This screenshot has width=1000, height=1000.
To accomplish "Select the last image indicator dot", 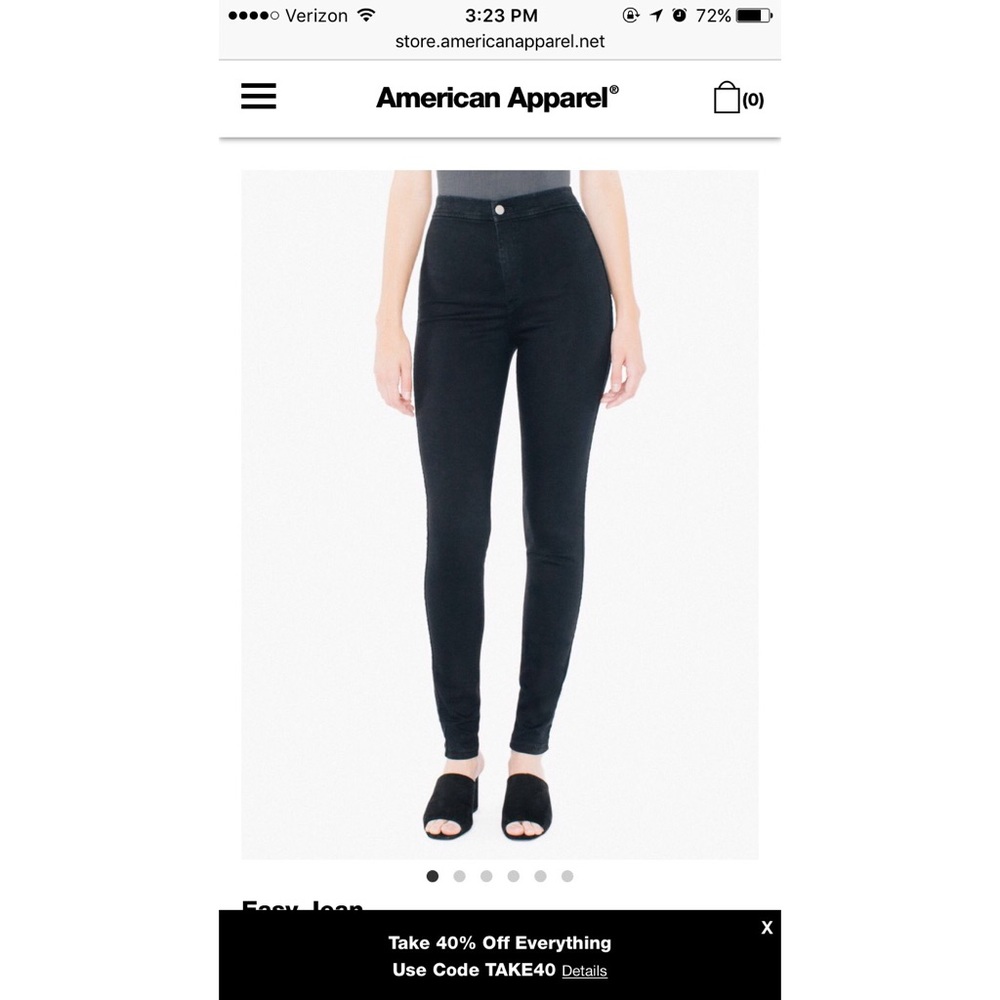I will coord(567,876).
